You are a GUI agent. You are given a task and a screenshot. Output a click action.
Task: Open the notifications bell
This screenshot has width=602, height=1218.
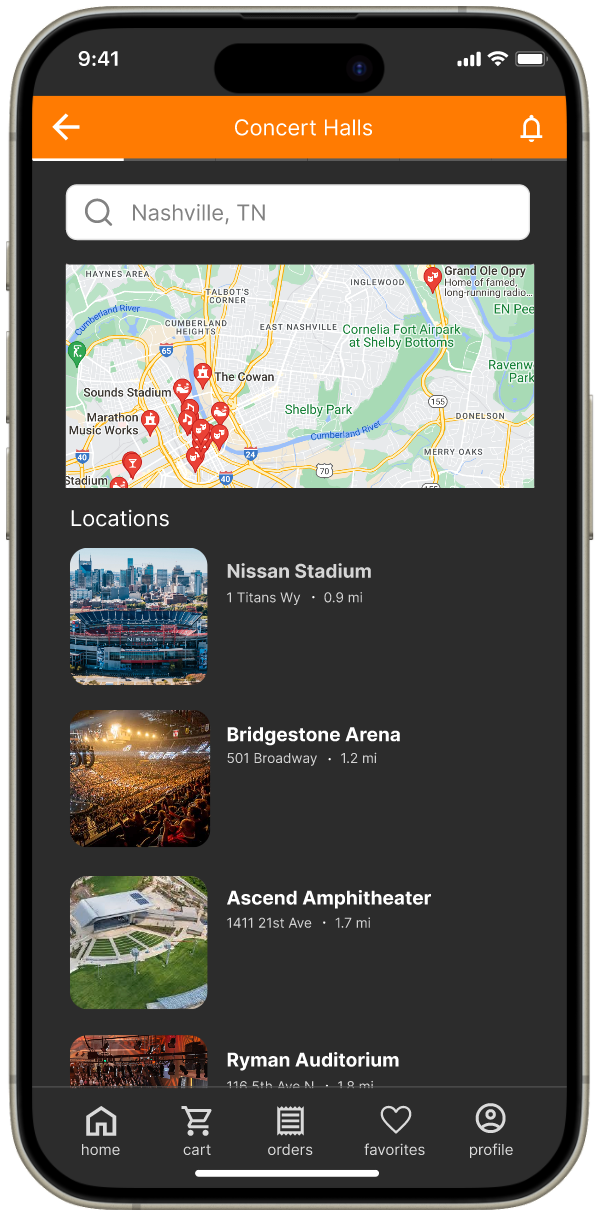(531, 128)
